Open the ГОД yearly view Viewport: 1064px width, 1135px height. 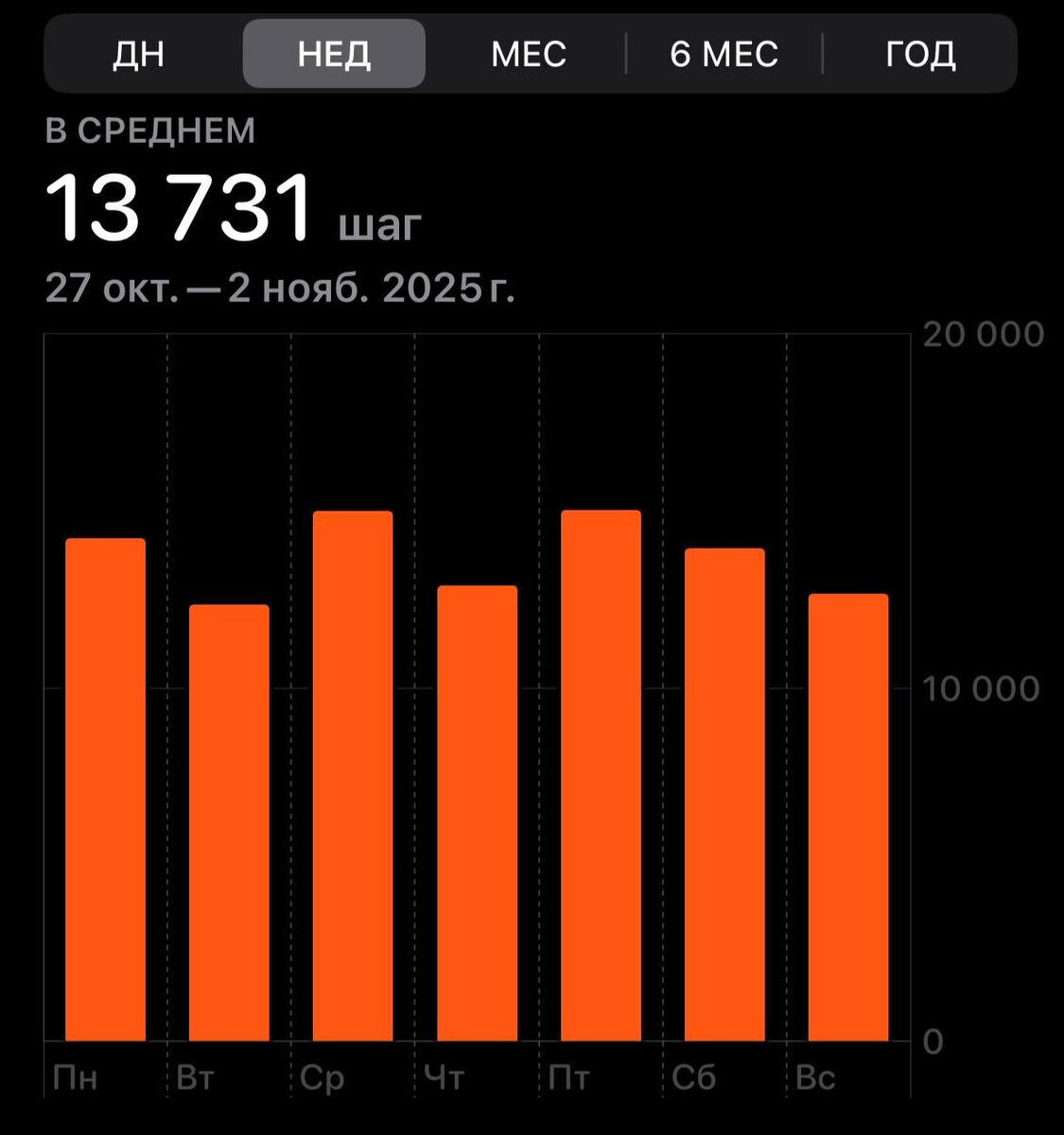coord(920,54)
